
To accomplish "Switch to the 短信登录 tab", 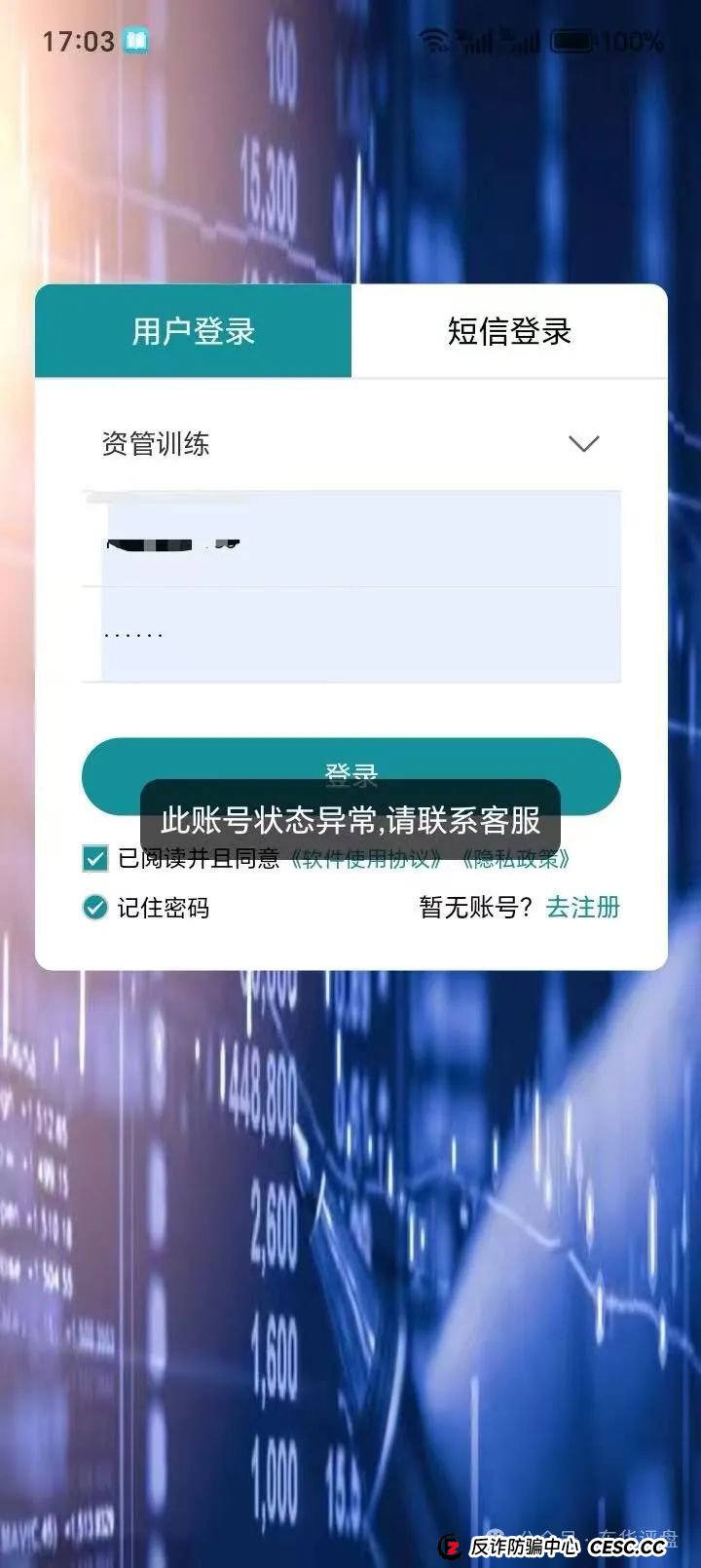I will [x=509, y=331].
